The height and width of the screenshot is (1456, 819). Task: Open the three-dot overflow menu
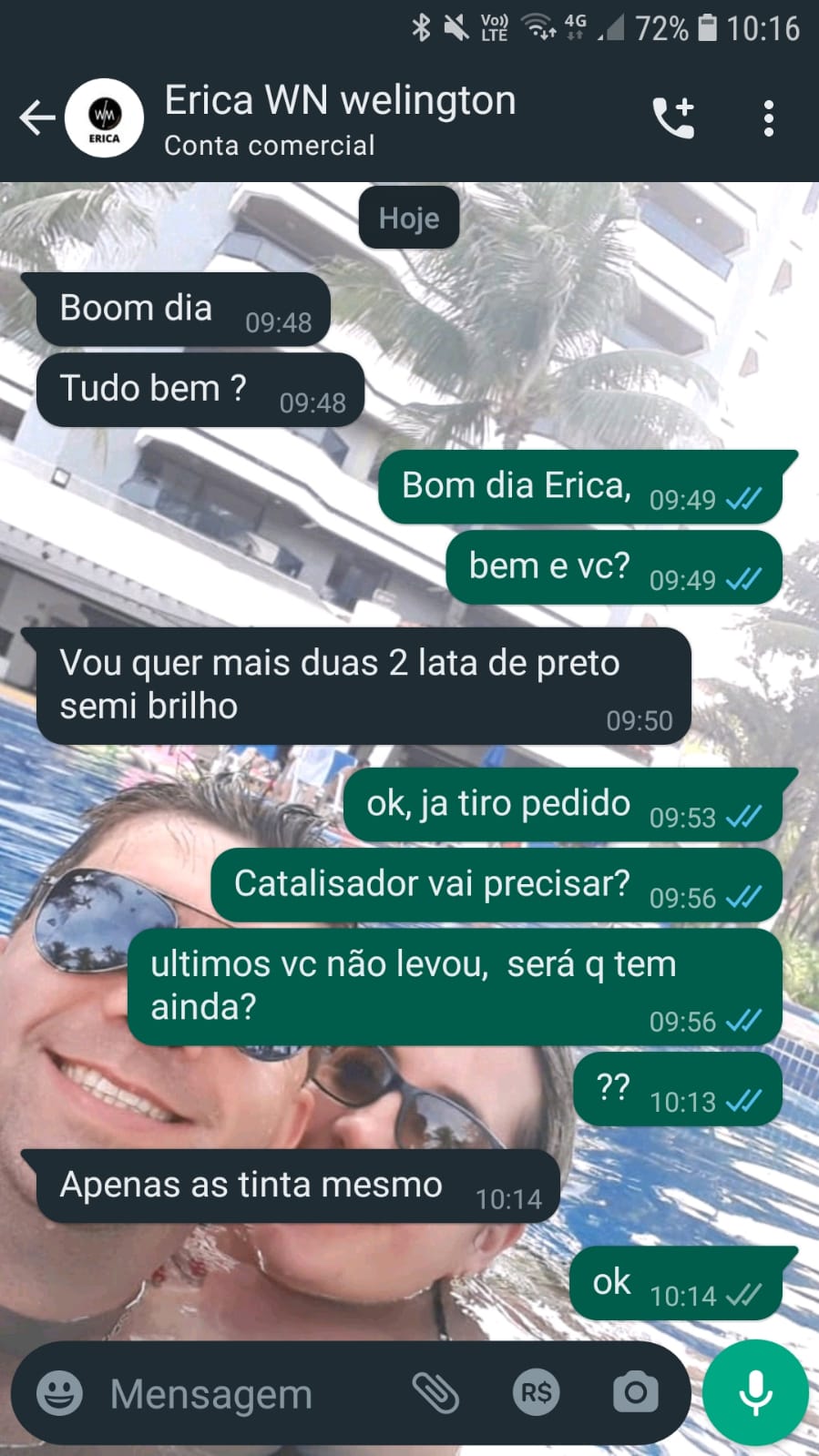tap(769, 118)
